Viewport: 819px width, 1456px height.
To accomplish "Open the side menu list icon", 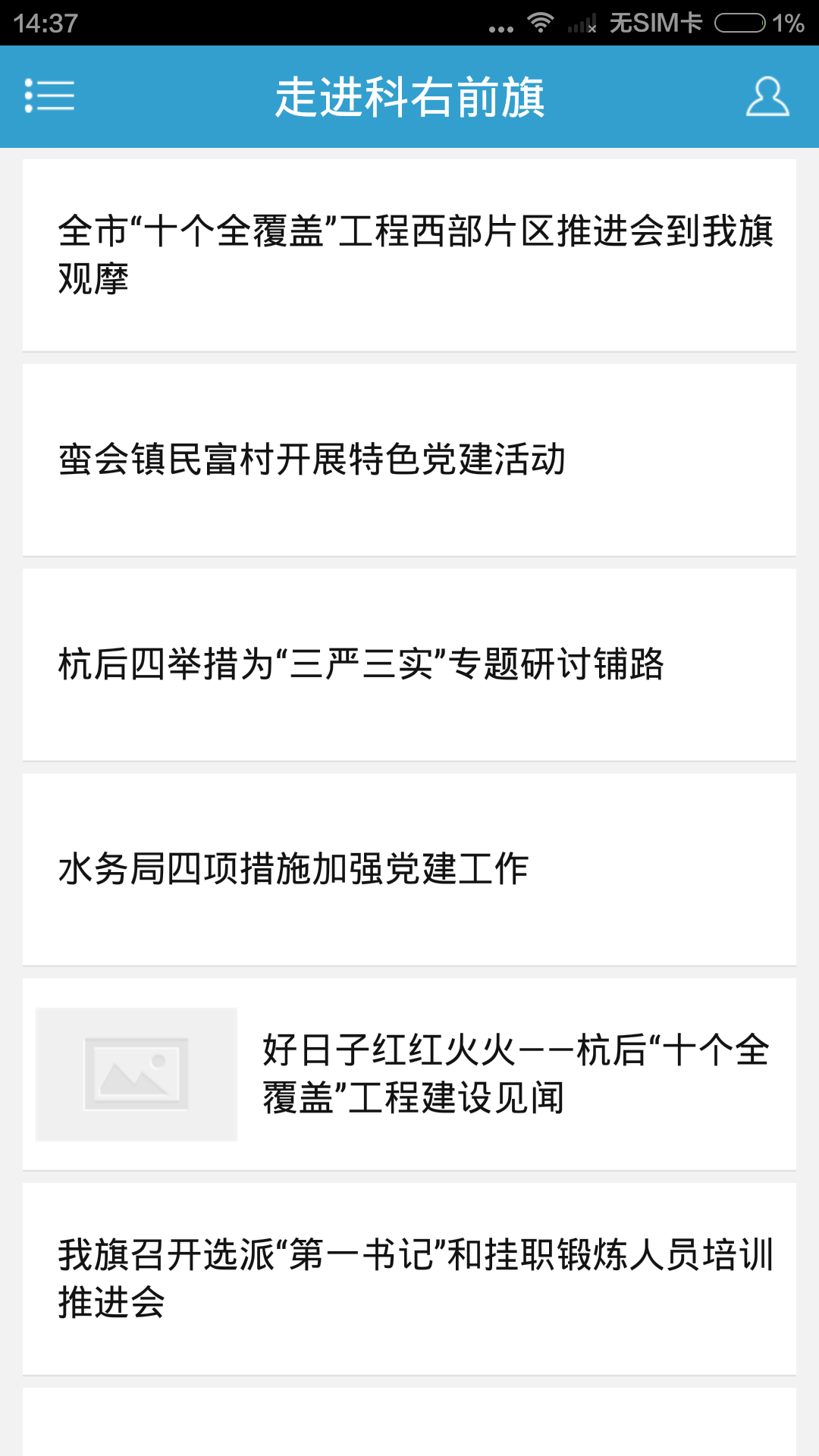I will tap(49, 96).
